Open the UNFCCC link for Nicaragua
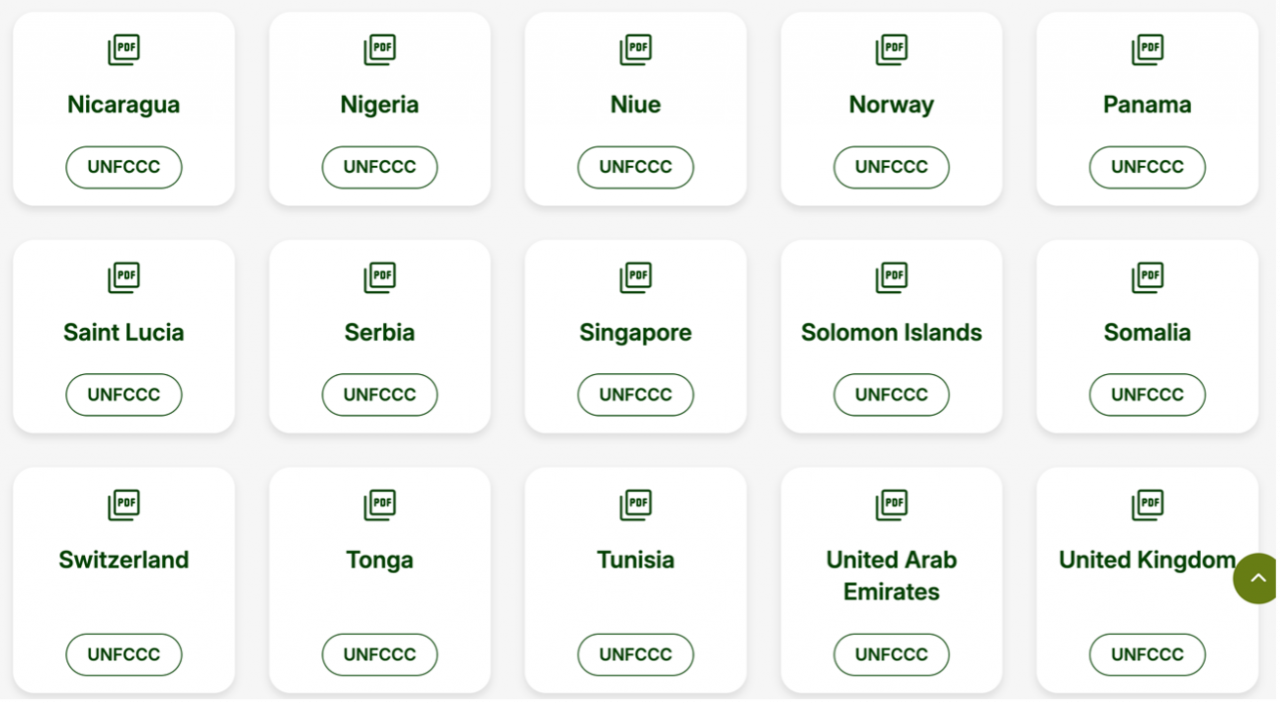 coord(124,167)
